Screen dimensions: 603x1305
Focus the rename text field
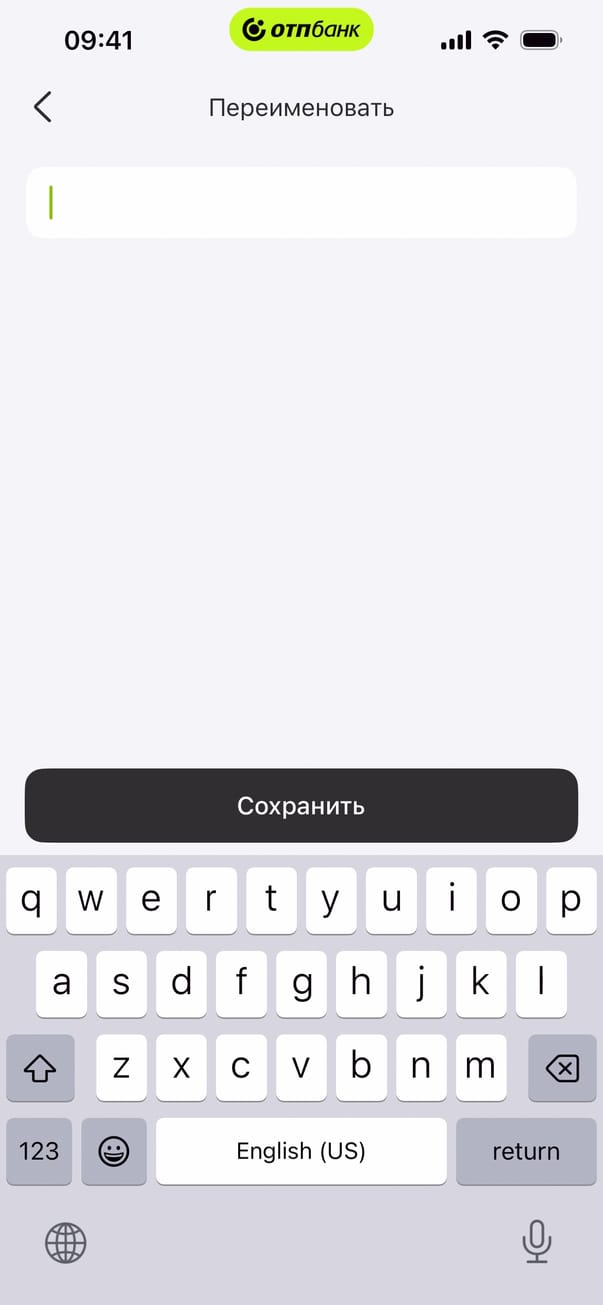(301, 203)
